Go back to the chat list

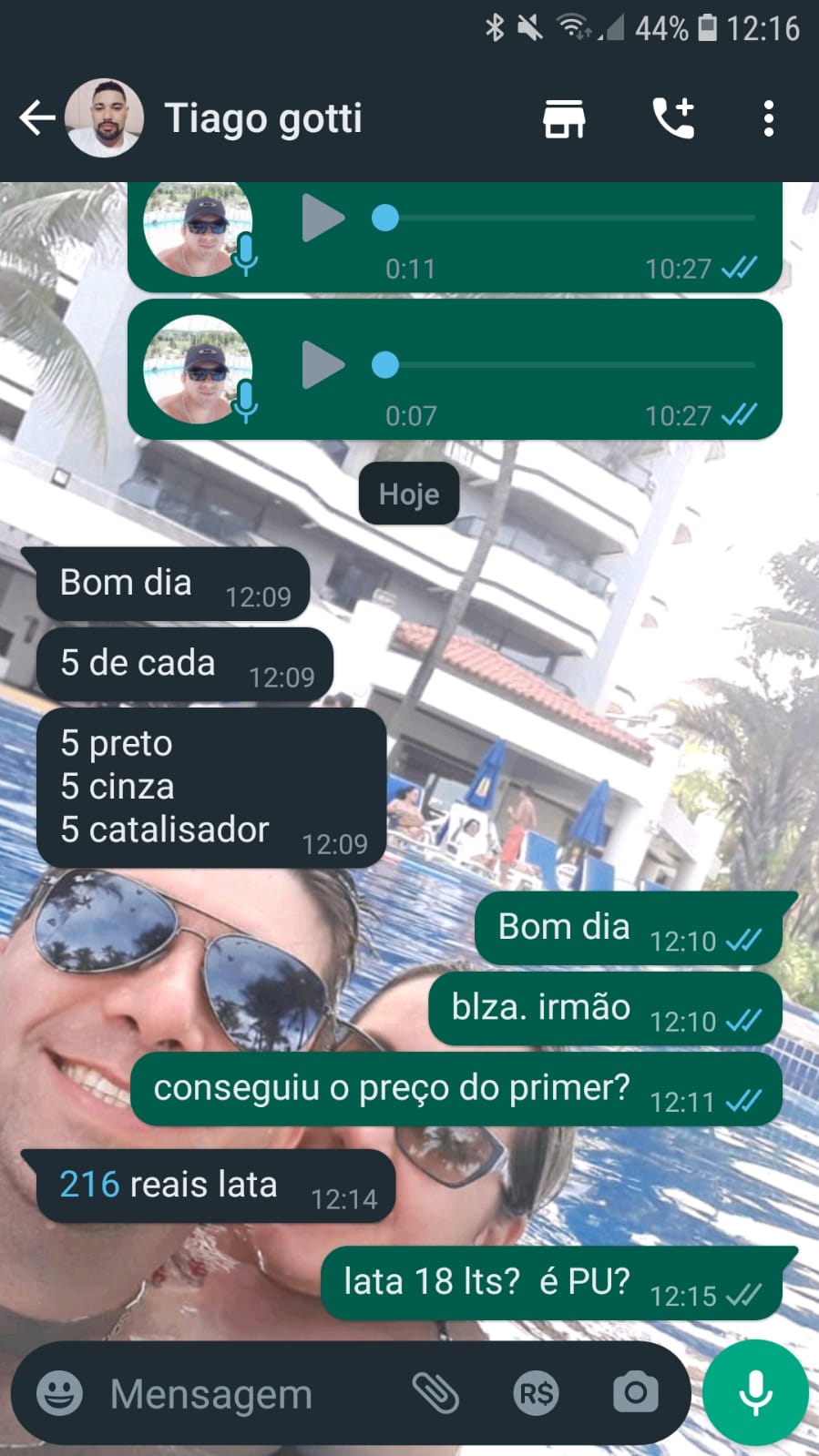[x=36, y=118]
